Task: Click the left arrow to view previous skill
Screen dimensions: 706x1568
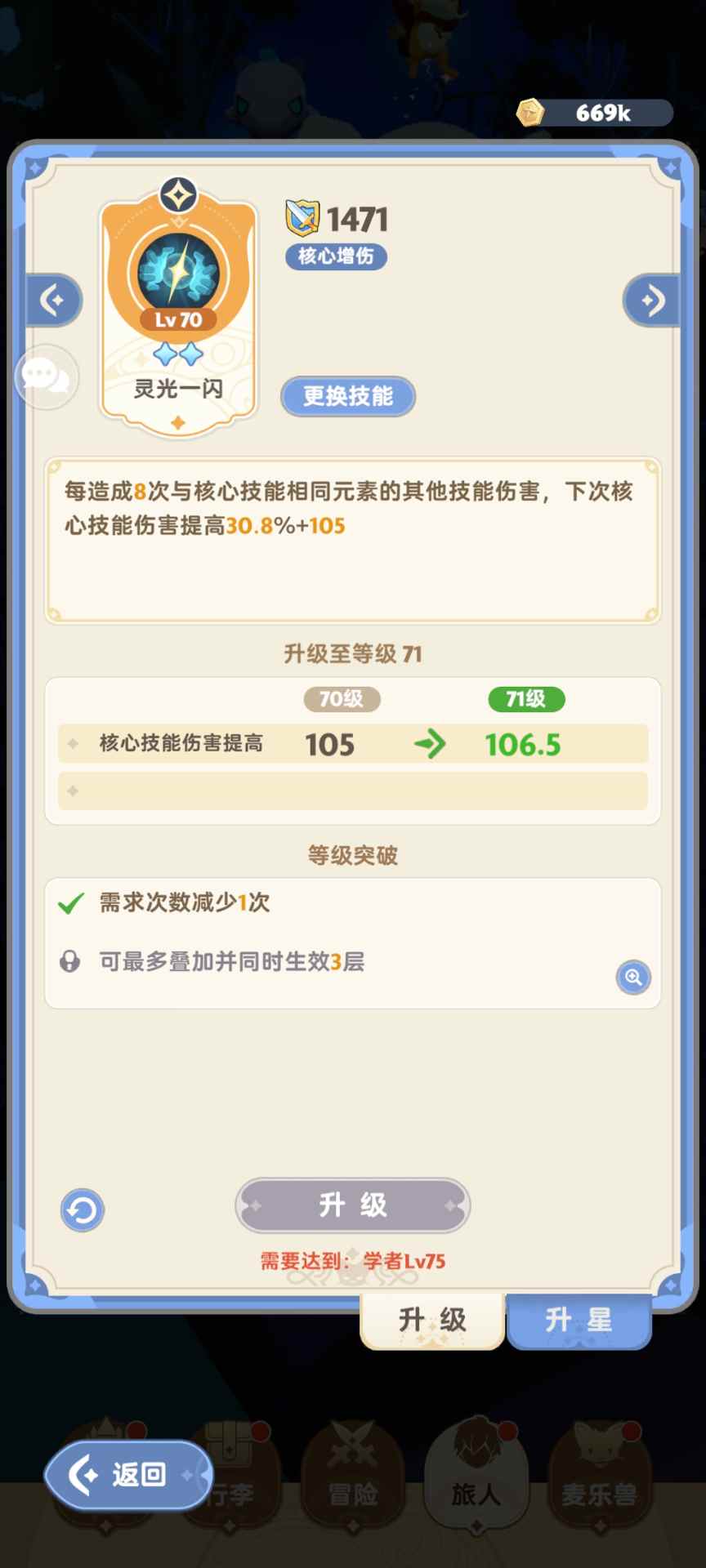Action: pyautogui.click(x=52, y=300)
